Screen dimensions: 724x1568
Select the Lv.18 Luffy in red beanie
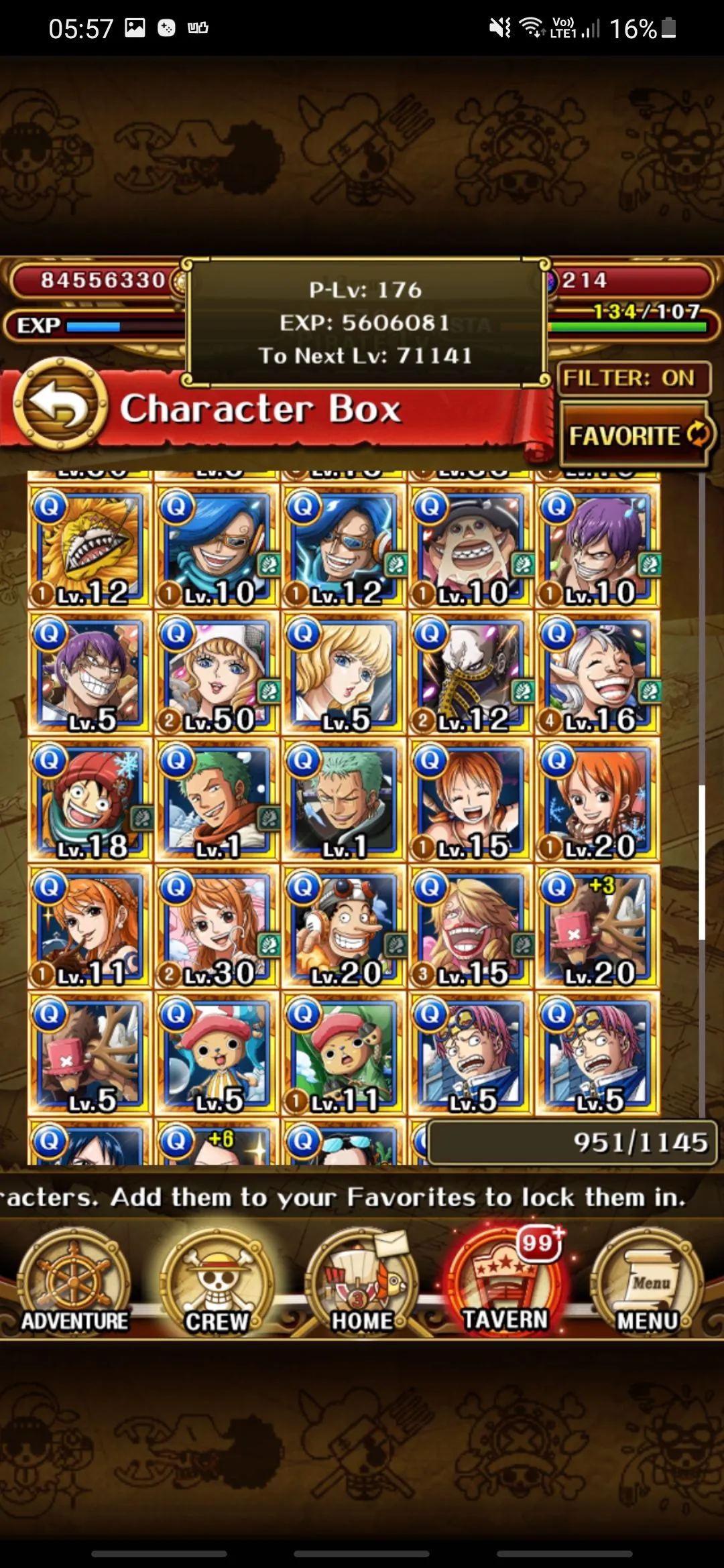pyautogui.click(x=90, y=800)
